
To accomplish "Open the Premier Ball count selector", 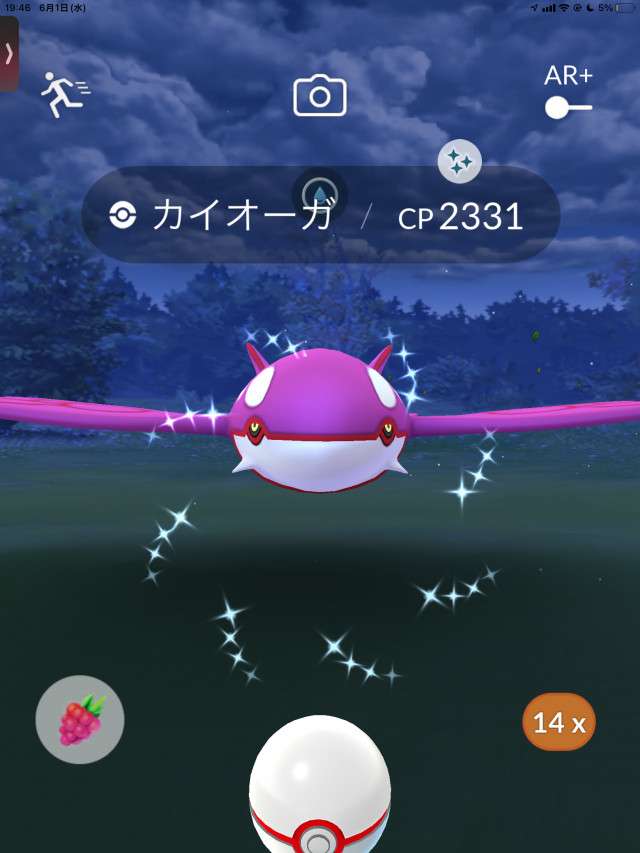I will coord(559,722).
